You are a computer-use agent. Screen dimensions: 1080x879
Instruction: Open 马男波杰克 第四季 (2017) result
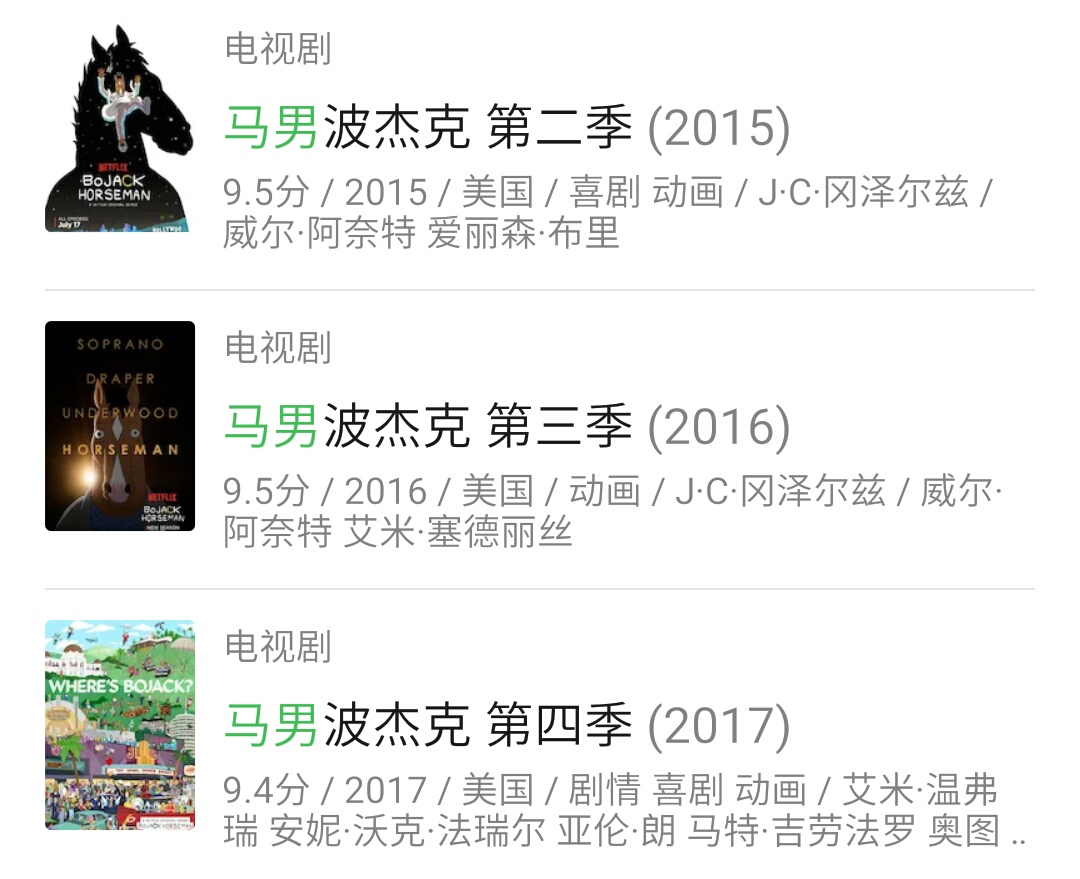pyautogui.click(x=506, y=727)
